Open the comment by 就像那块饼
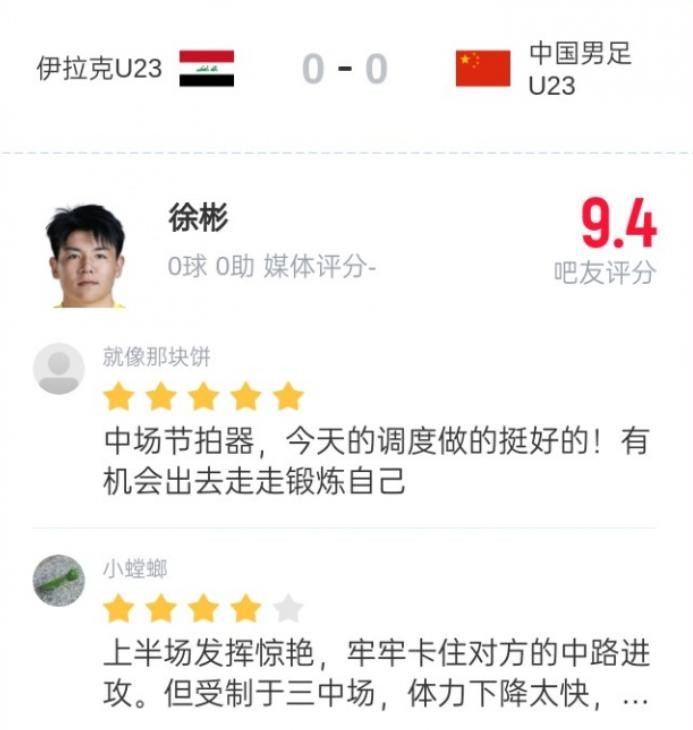 [376, 461]
